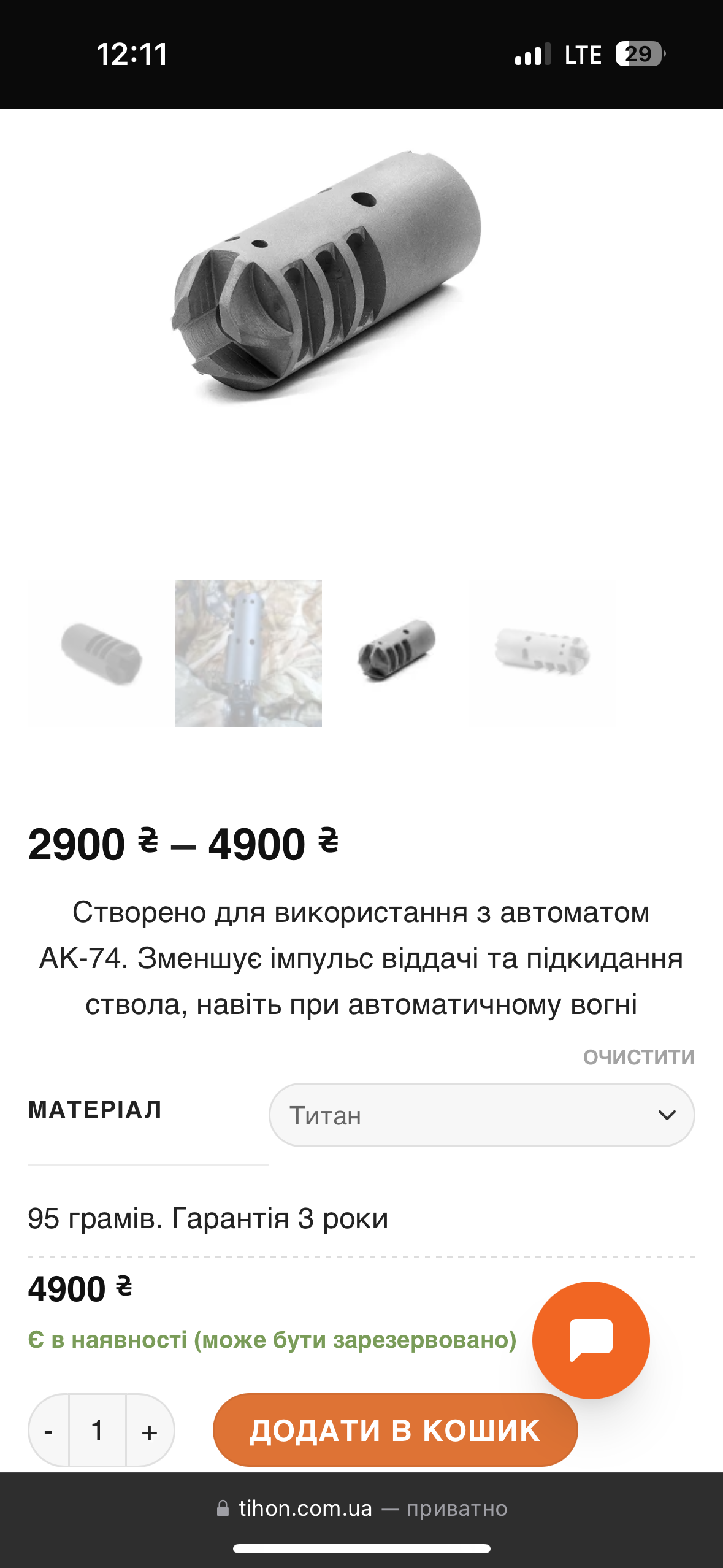Expand the Матеріал dropdown showing Титан

[x=481, y=1115]
